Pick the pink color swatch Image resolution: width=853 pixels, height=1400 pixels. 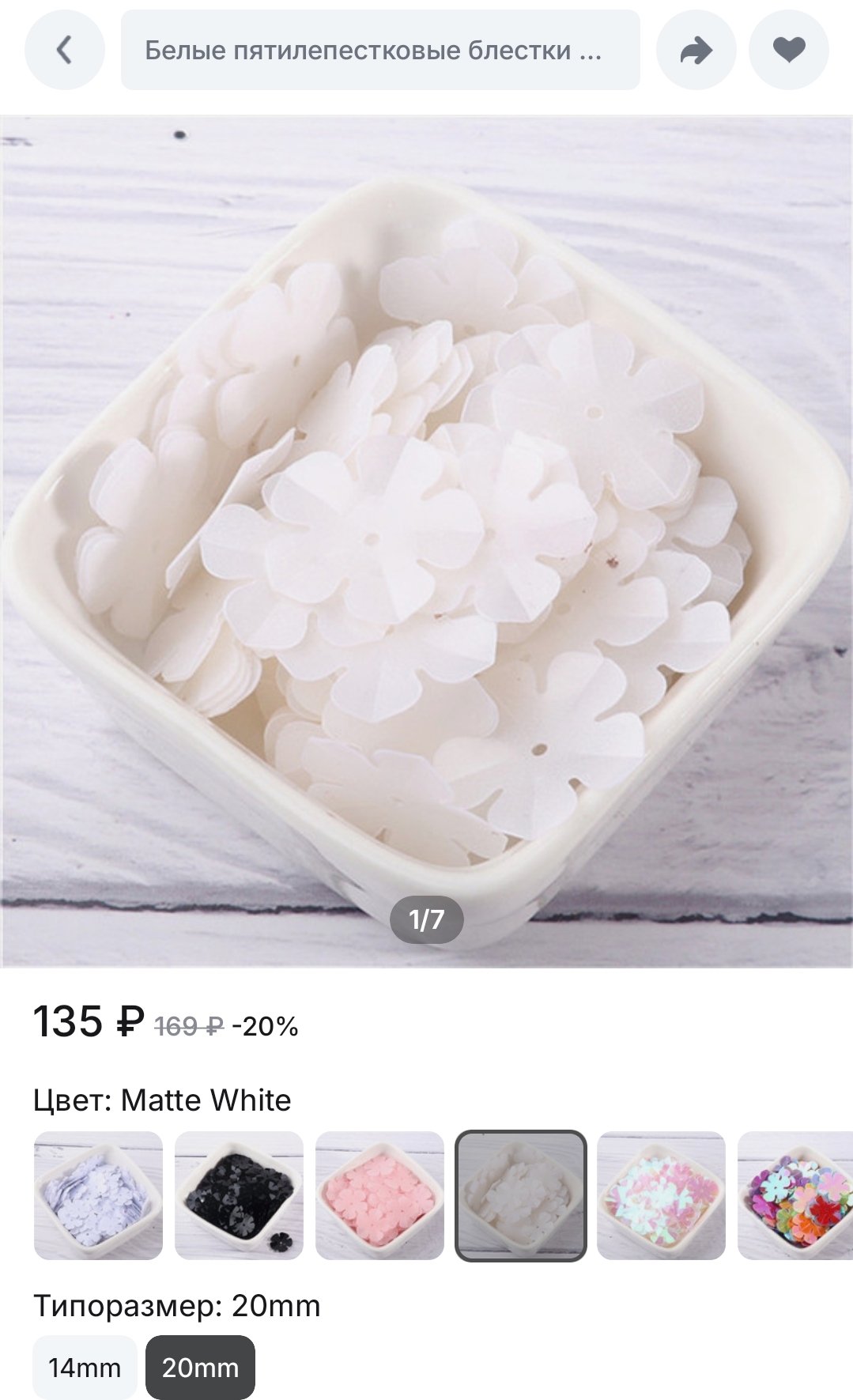click(379, 1195)
